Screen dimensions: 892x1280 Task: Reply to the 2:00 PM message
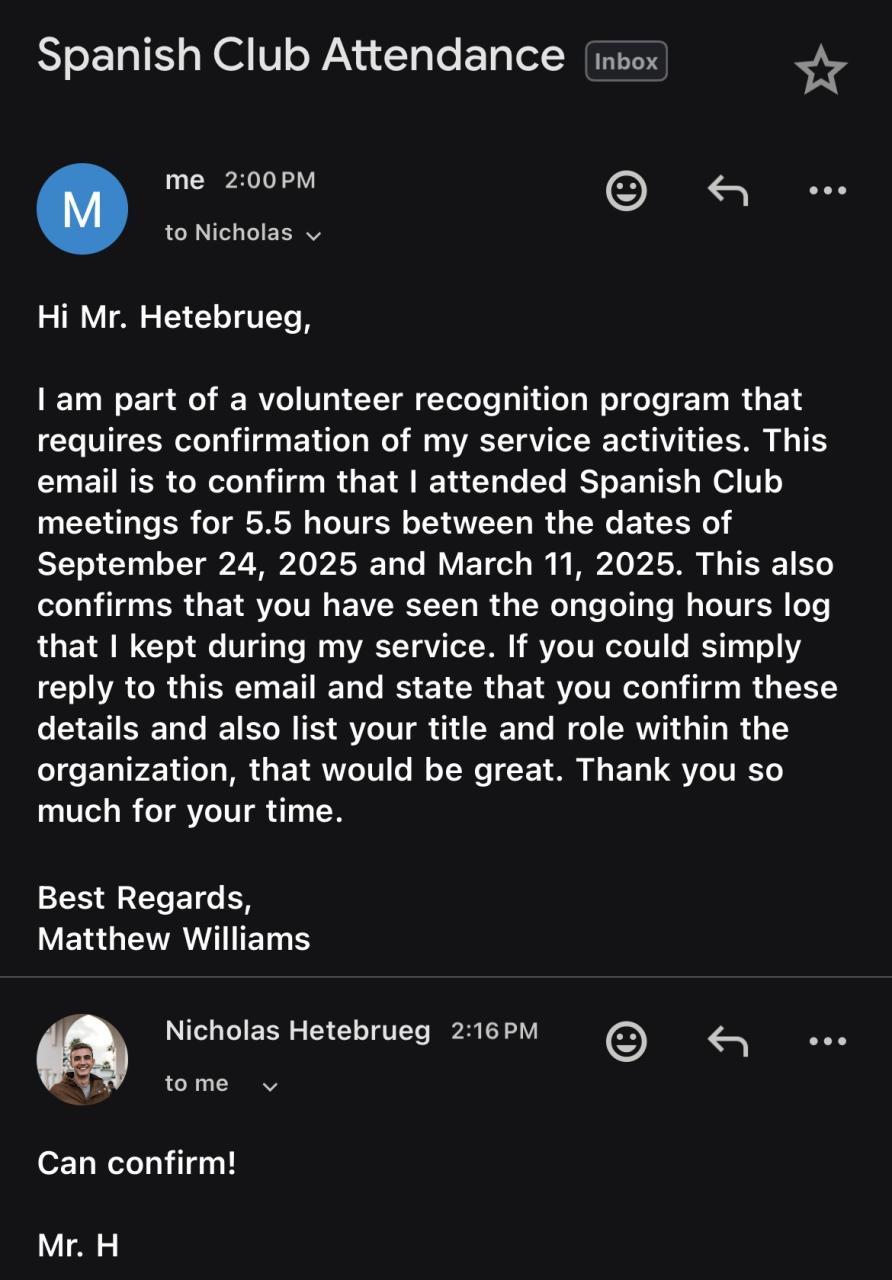click(x=727, y=190)
